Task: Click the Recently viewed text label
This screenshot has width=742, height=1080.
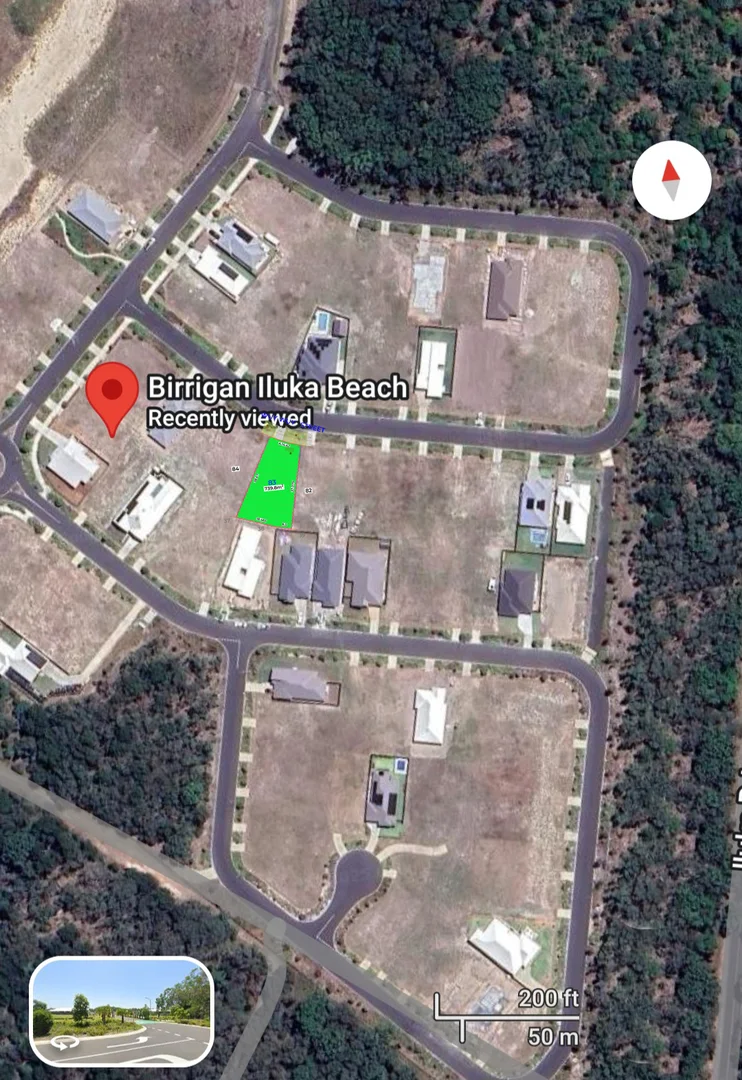Action: pos(230,419)
